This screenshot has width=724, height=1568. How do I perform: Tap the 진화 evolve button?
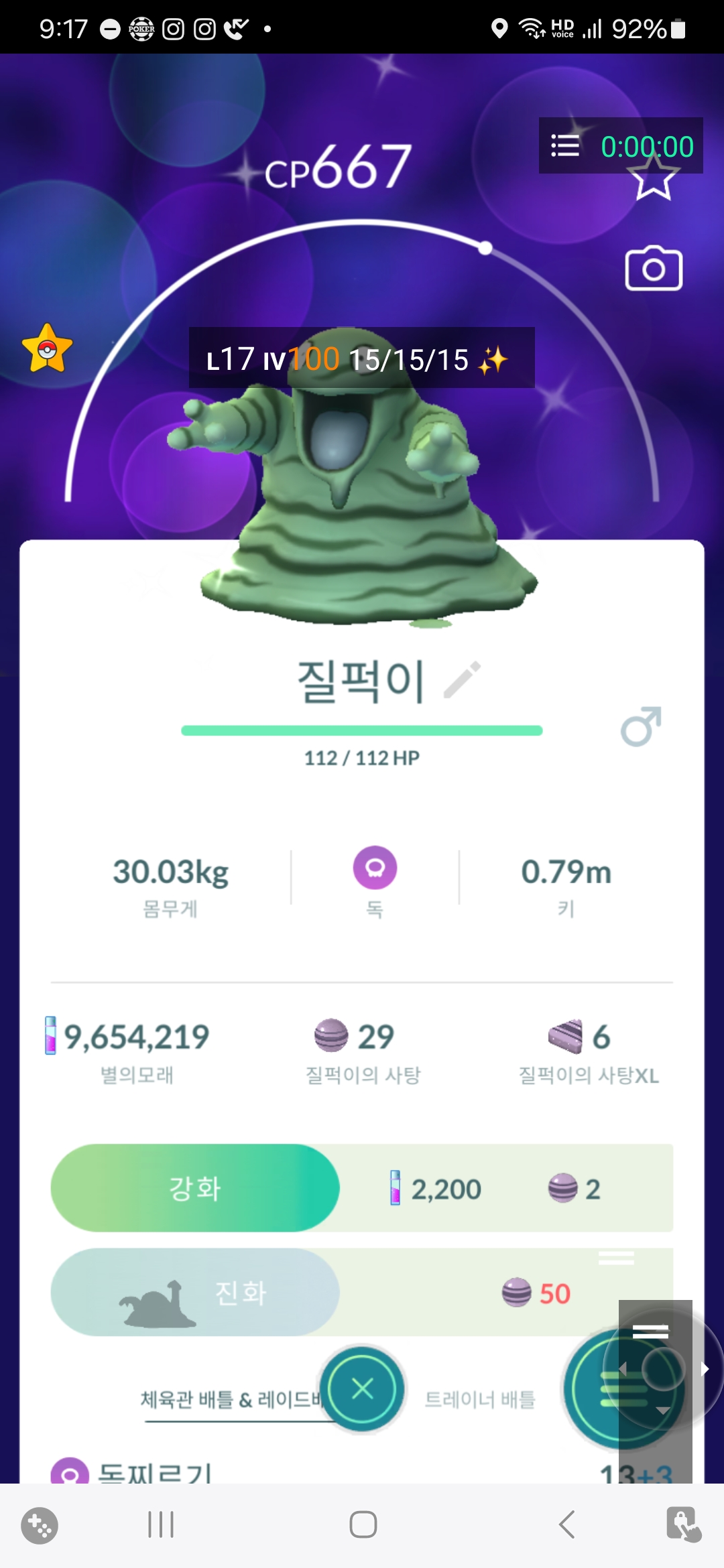(x=195, y=1292)
